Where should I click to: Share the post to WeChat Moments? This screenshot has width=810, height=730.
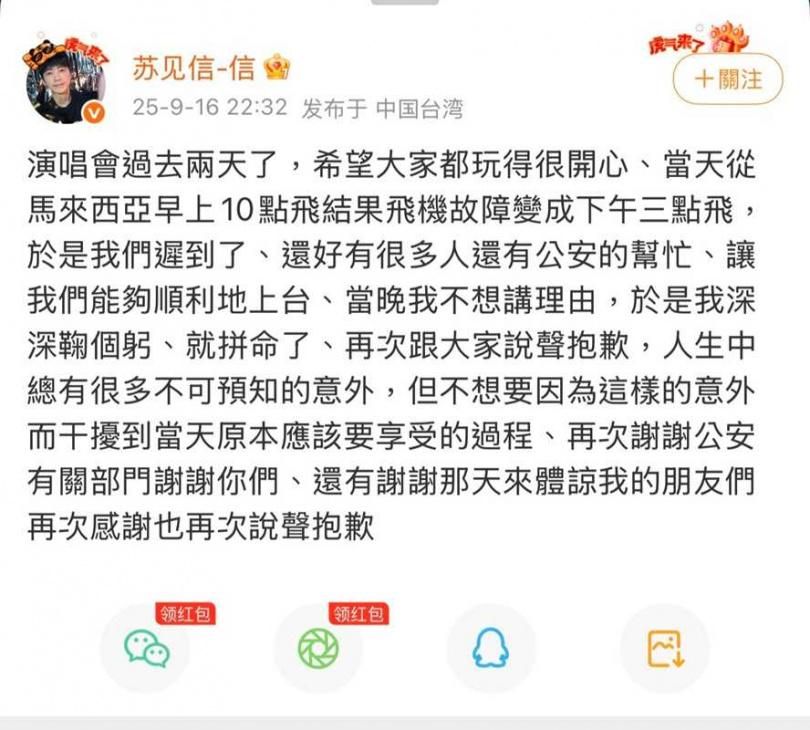(318, 649)
